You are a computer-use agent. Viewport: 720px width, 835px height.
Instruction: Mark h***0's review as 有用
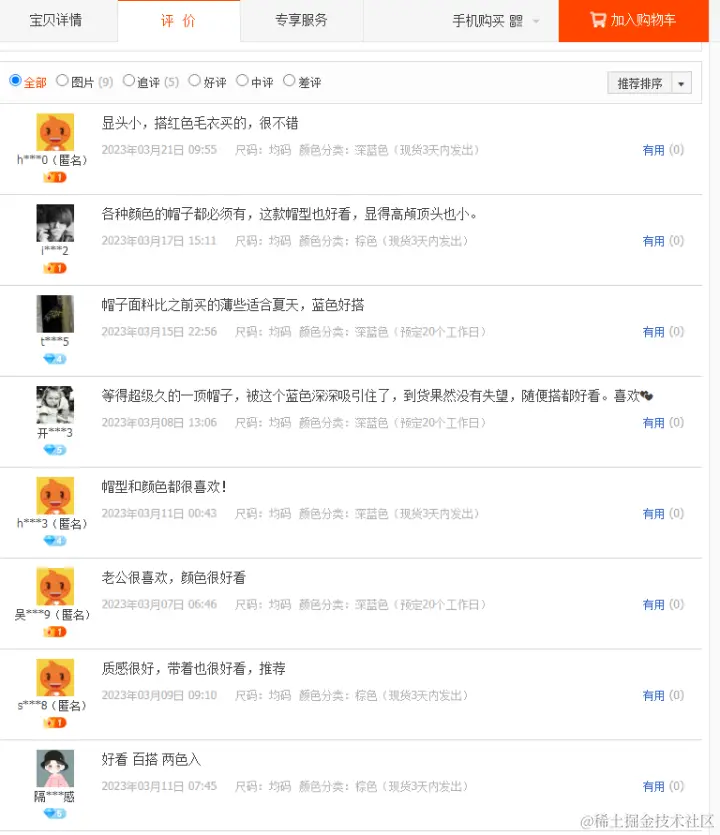(653, 150)
